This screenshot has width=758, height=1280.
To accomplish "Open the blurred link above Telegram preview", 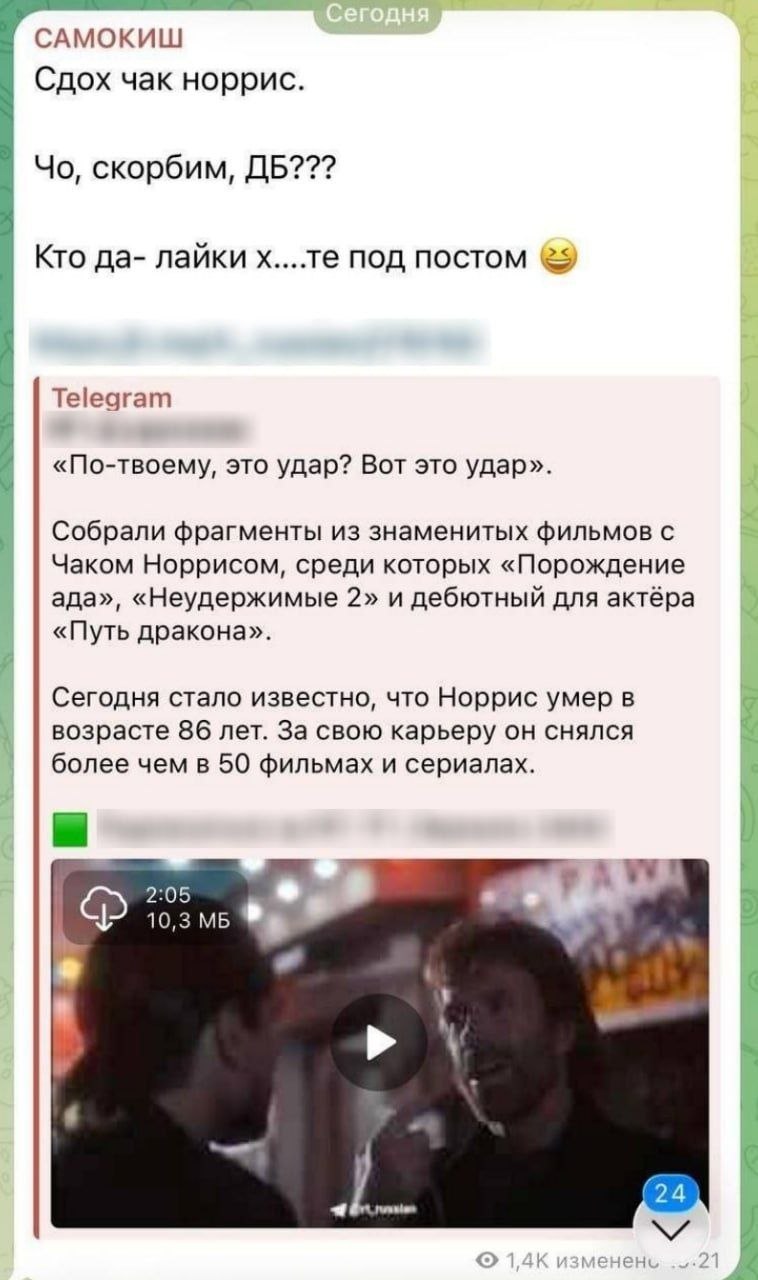I will [x=261, y=342].
